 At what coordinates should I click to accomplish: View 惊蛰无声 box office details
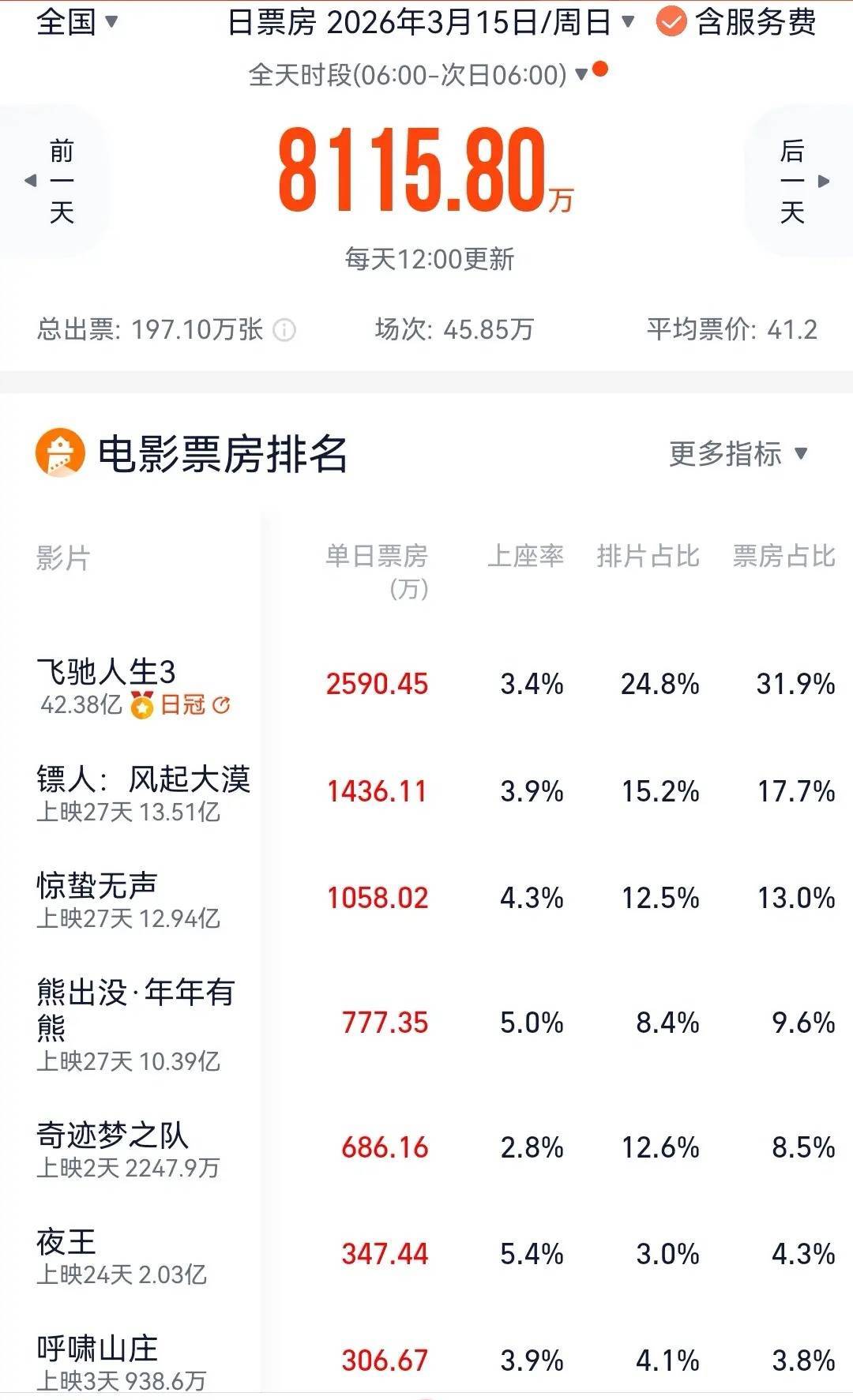[x=97, y=886]
